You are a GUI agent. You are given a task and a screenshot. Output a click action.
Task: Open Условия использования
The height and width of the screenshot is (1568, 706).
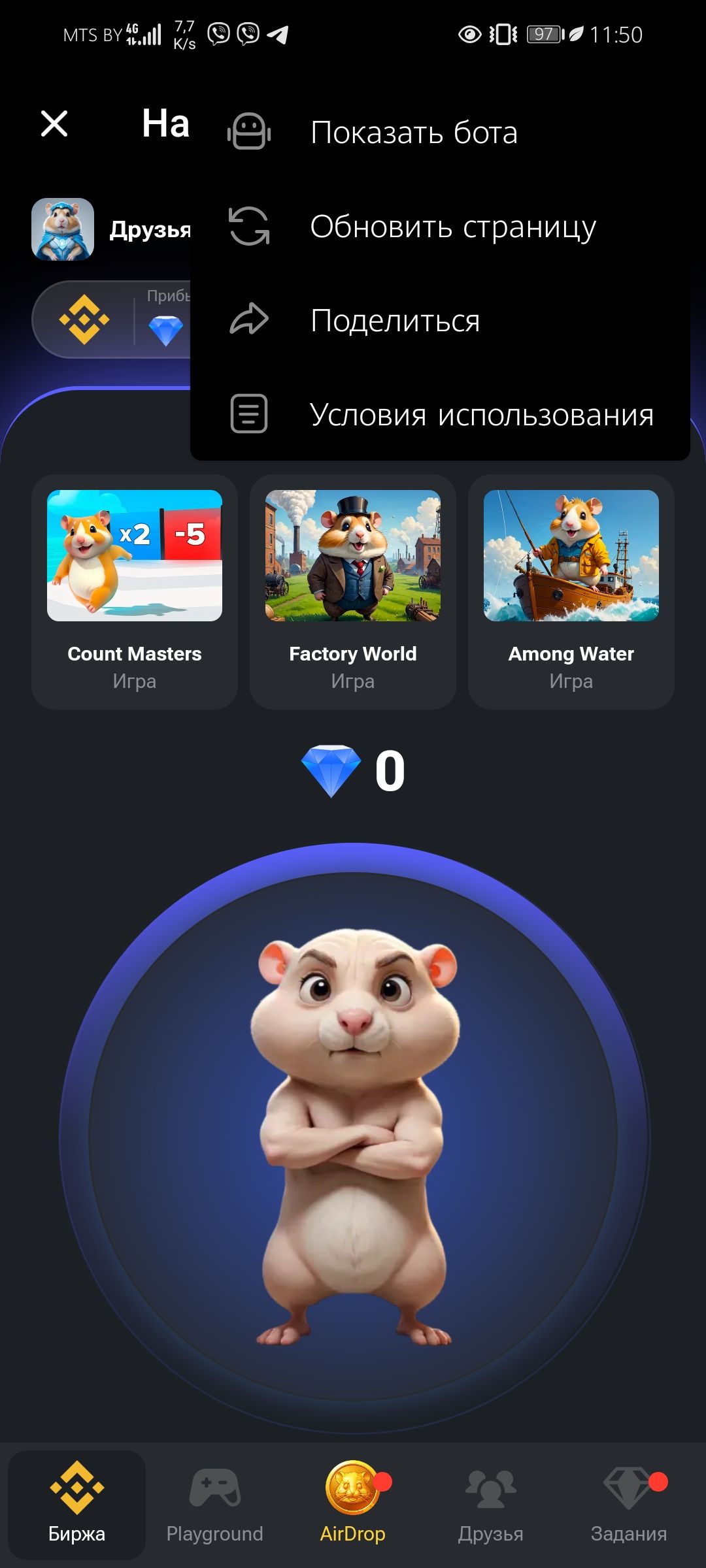click(481, 415)
